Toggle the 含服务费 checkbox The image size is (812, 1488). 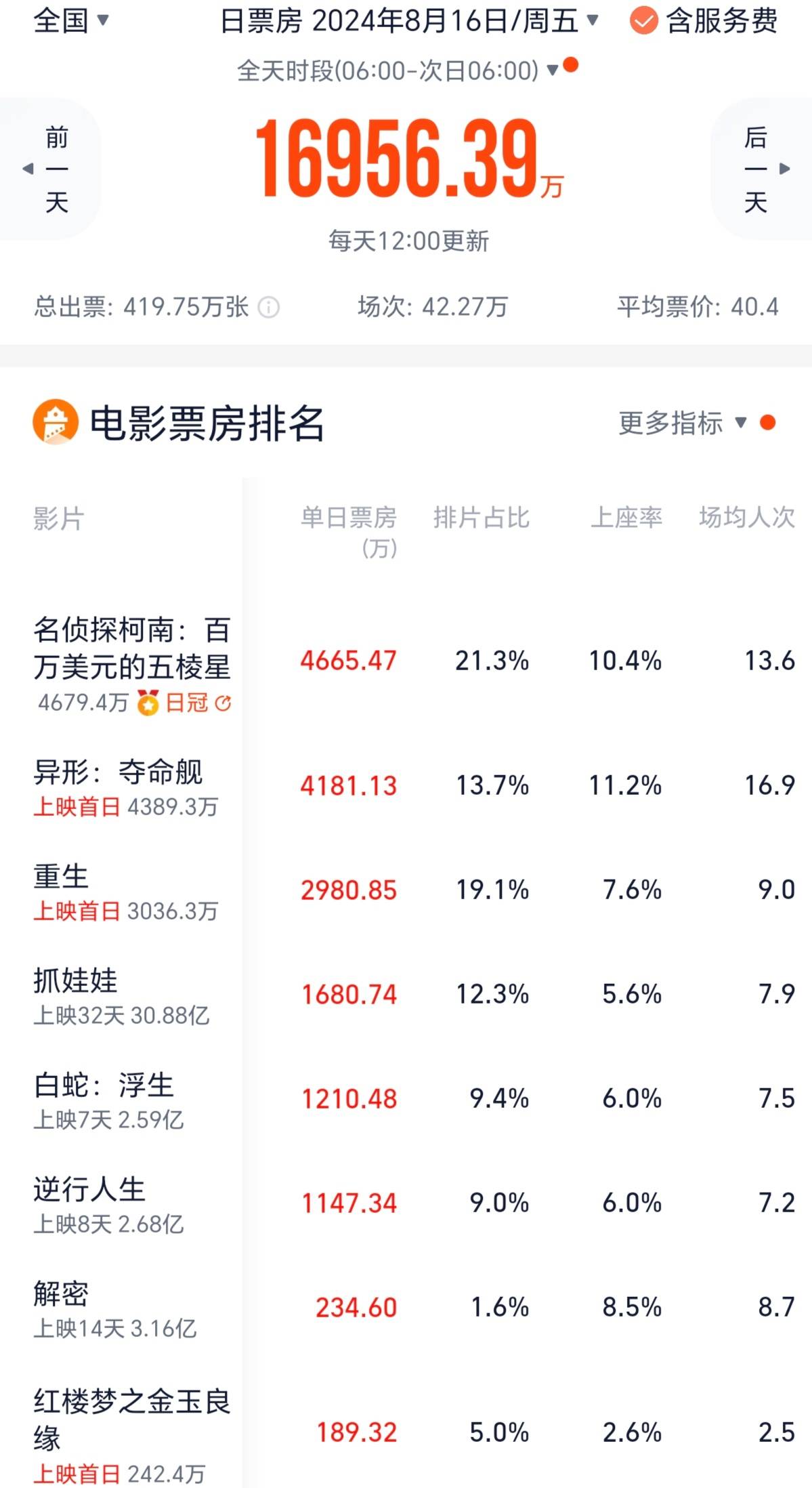(x=704, y=21)
